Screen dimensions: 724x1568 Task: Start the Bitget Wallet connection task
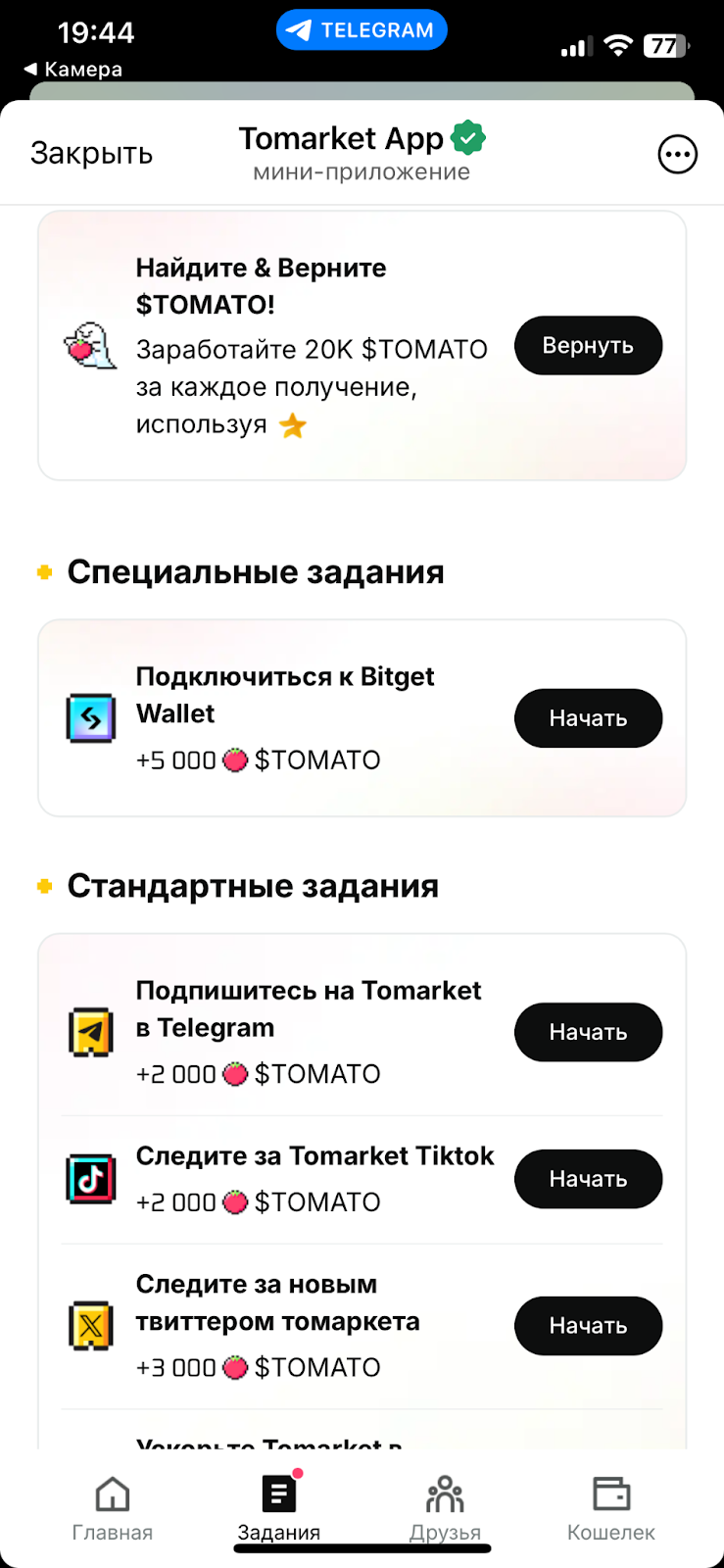pos(588,718)
